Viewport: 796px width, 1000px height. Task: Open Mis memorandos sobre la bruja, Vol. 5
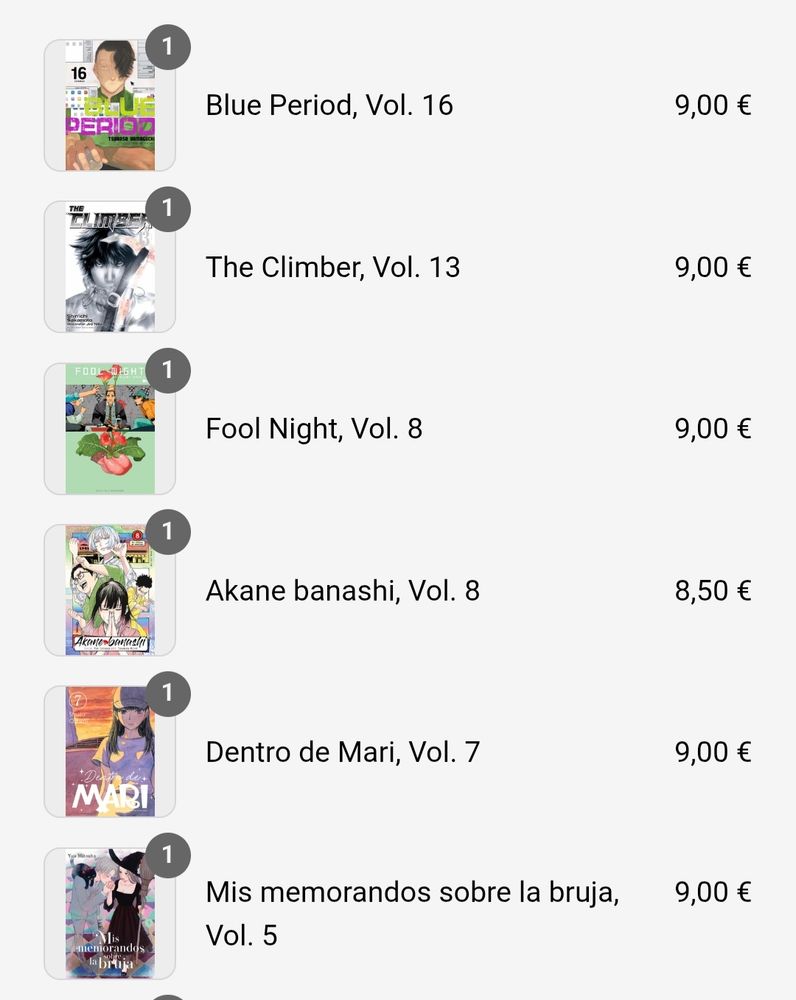(x=411, y=913)
